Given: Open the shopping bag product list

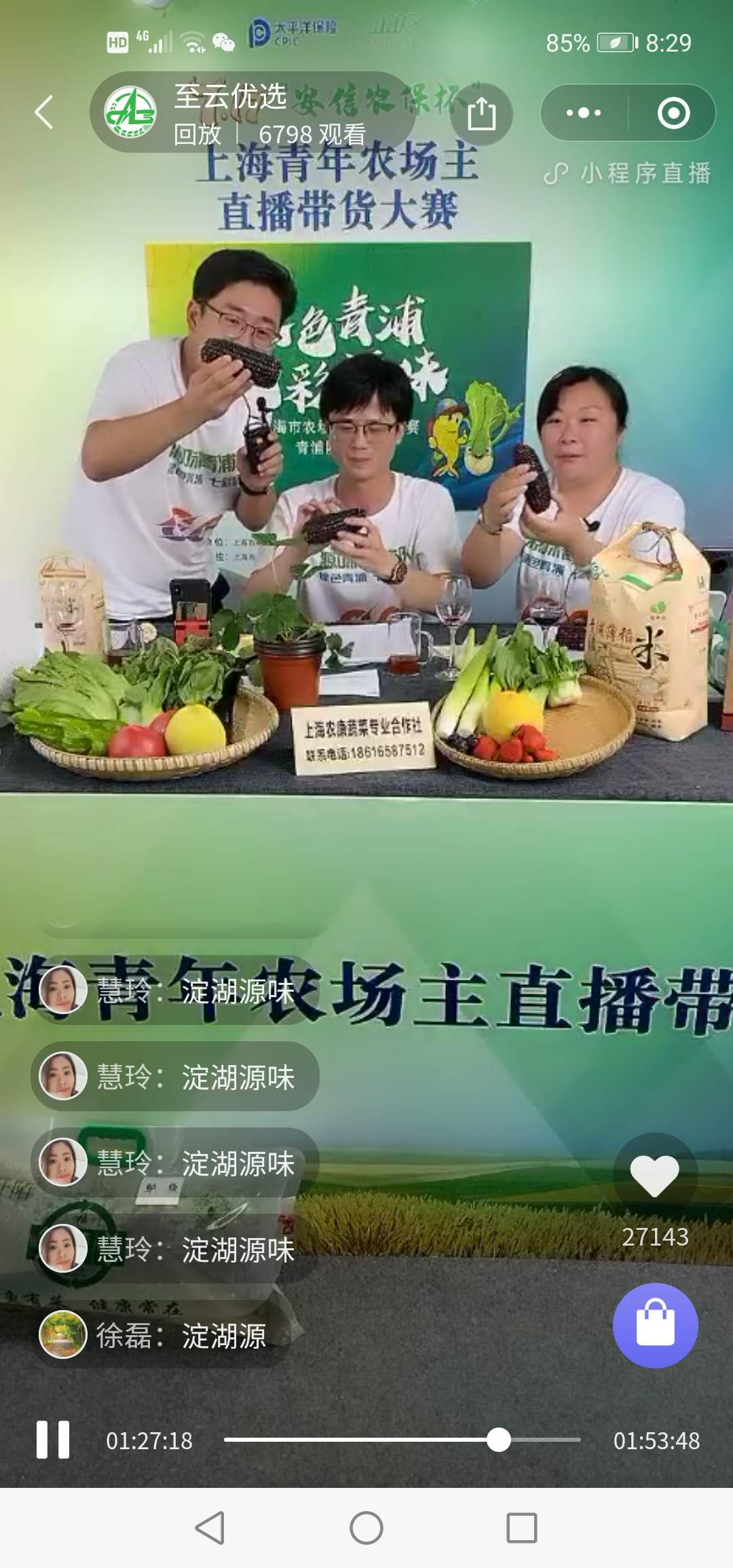Looking at the screenshot, I should [655, 1325].
